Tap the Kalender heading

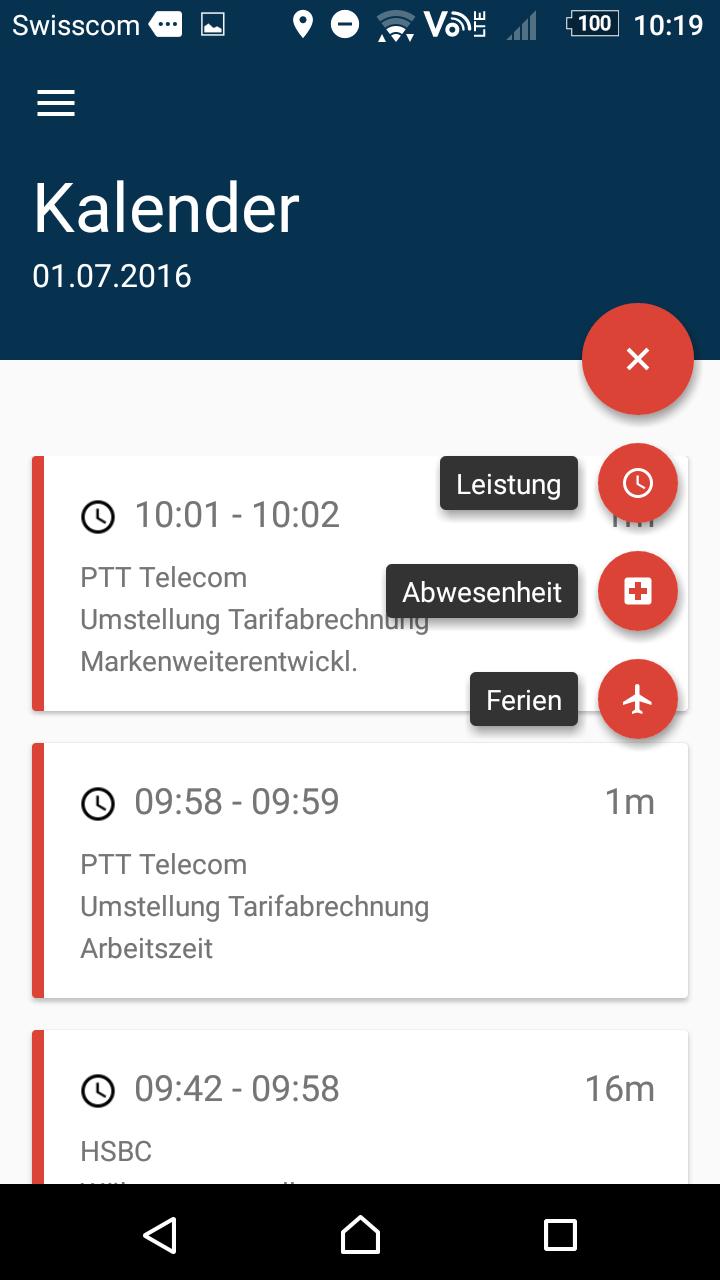[x=166, y=206]
